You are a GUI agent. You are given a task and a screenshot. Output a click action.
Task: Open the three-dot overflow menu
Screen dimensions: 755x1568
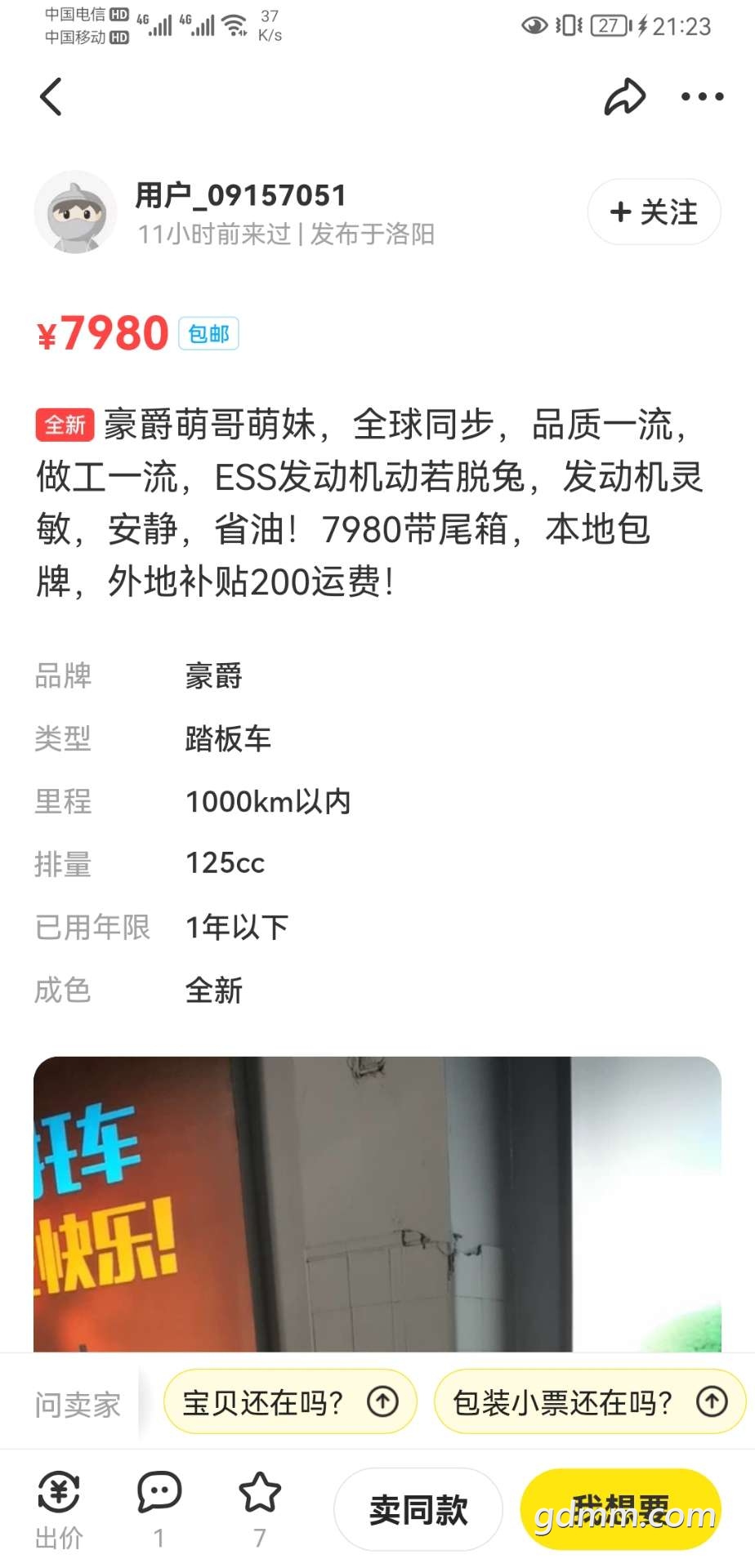[702, 97]
